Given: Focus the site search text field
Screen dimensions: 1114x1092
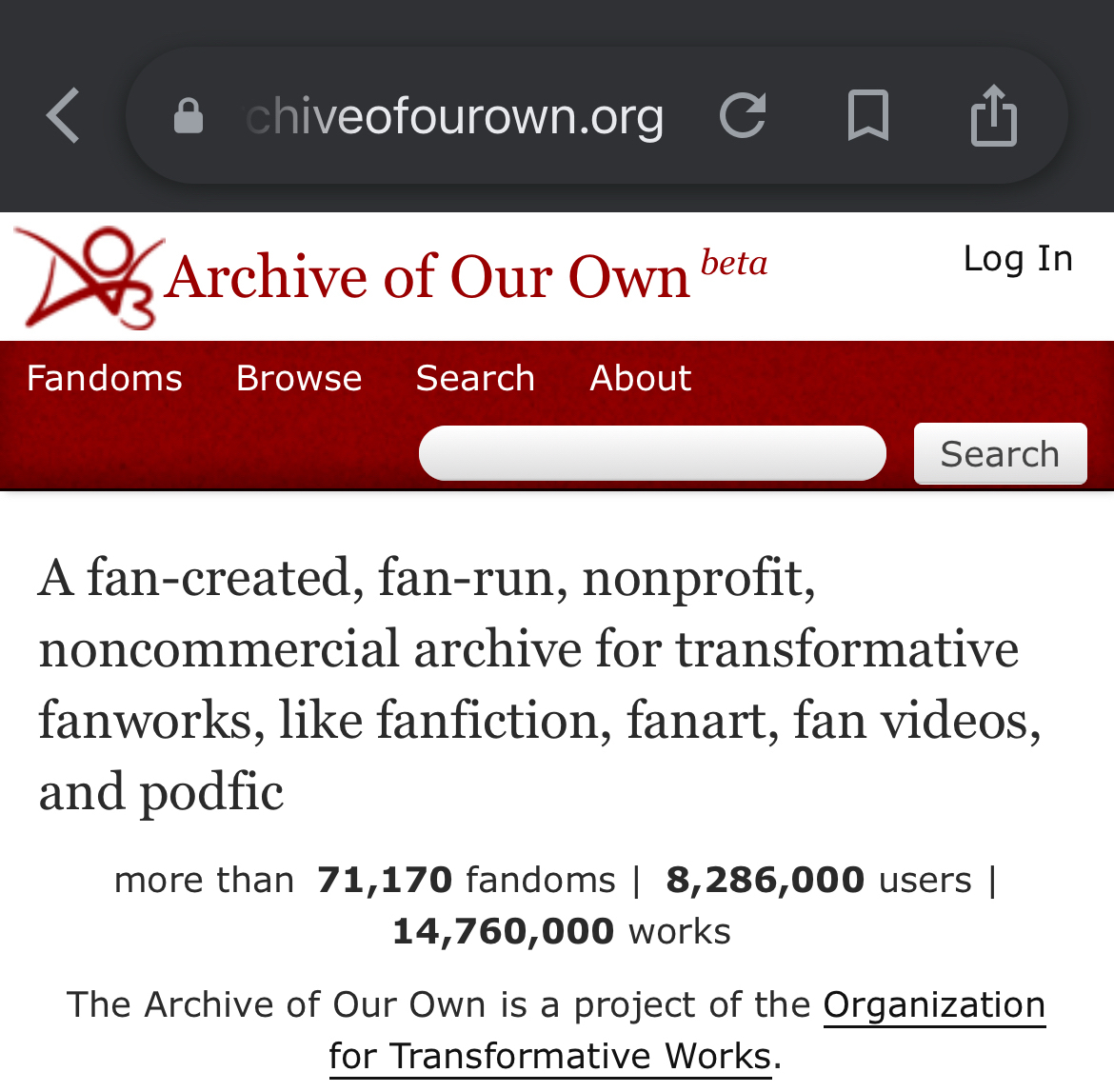Looking at the screenshot, I should (x=652, y=453).
